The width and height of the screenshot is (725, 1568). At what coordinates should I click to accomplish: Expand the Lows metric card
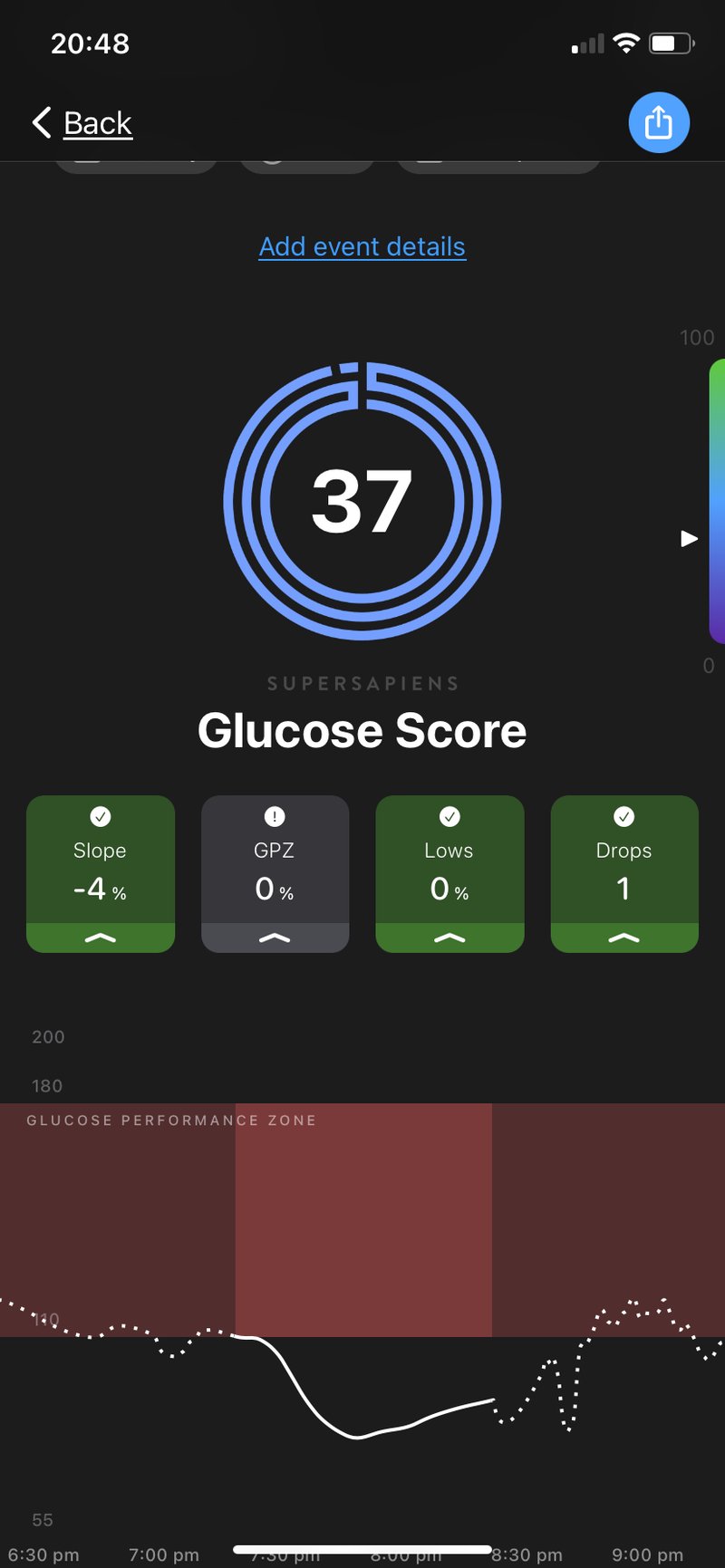[449, 938]
